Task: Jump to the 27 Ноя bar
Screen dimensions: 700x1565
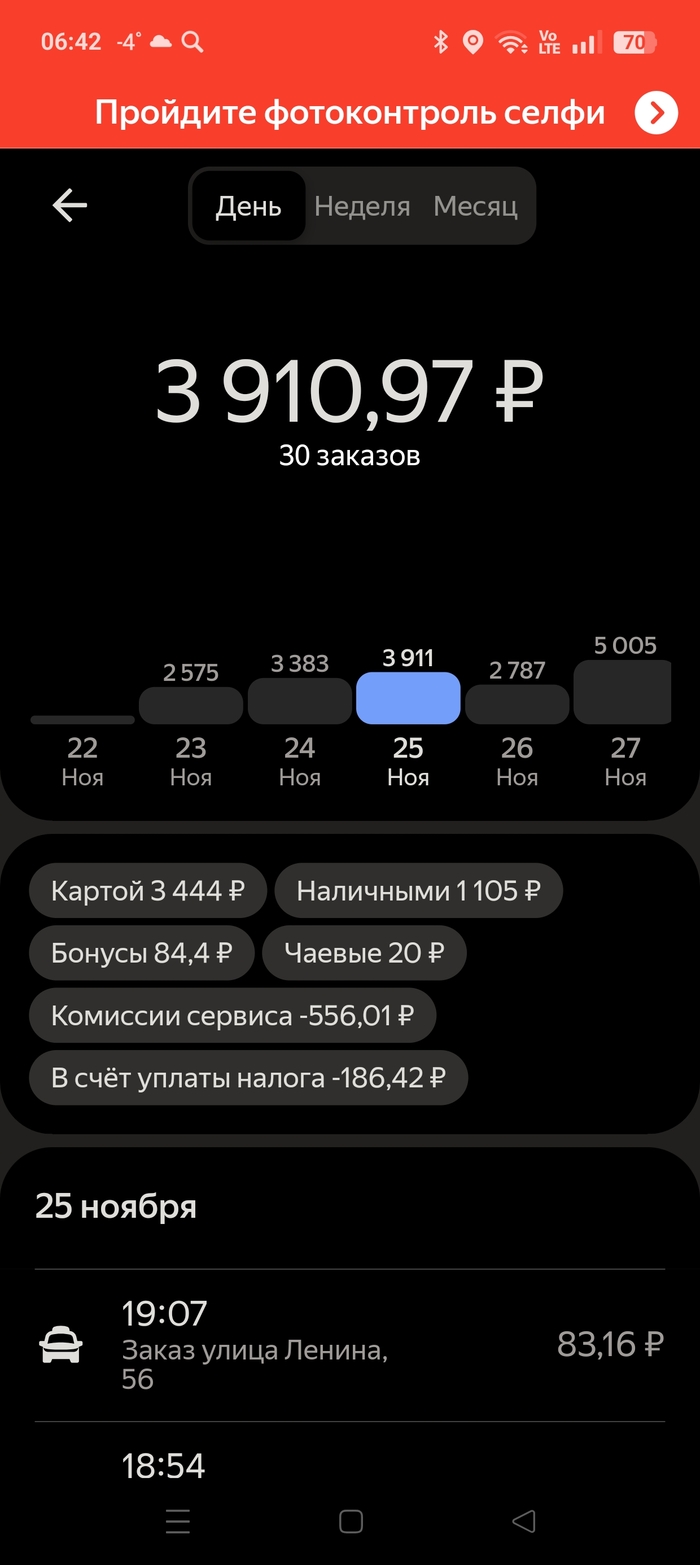Action: (x=622, y=692)
